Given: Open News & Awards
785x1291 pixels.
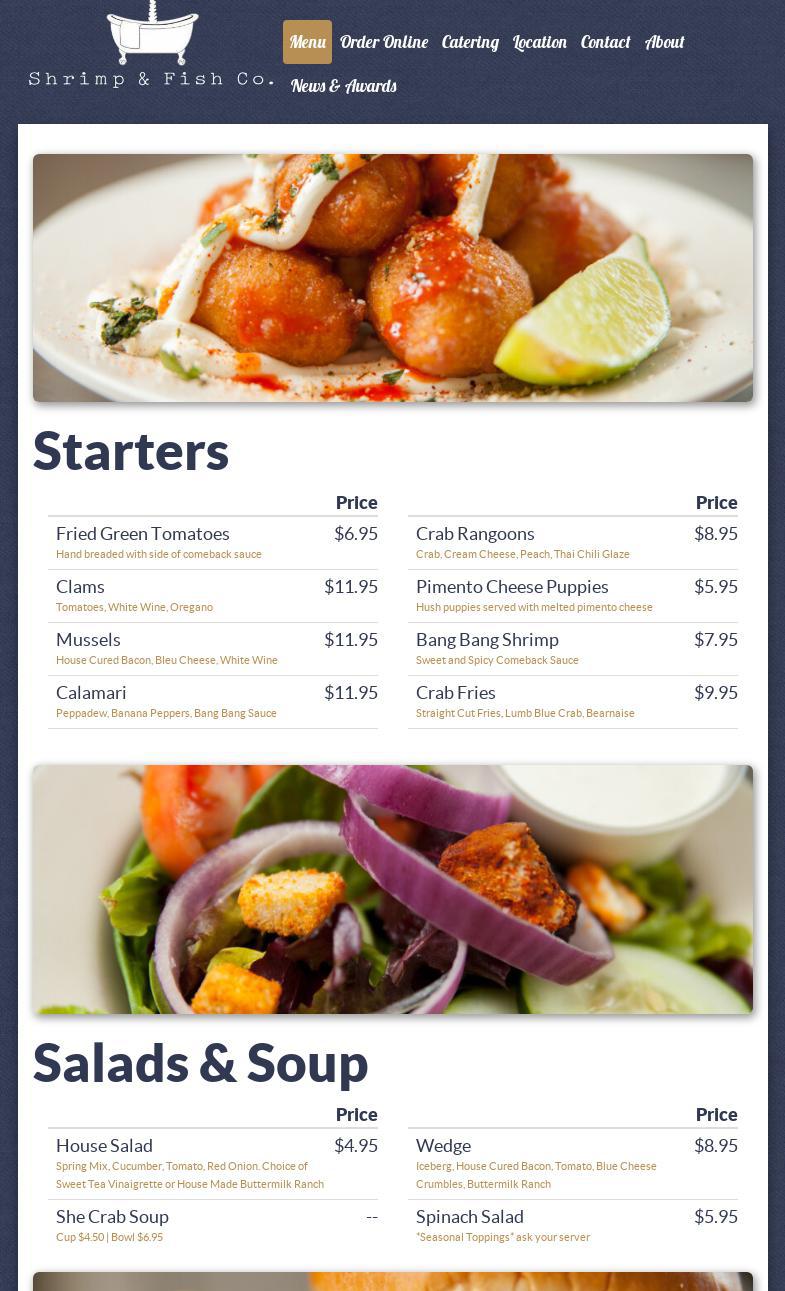Looking at the screenshot, I should click(x=344, y=86).
